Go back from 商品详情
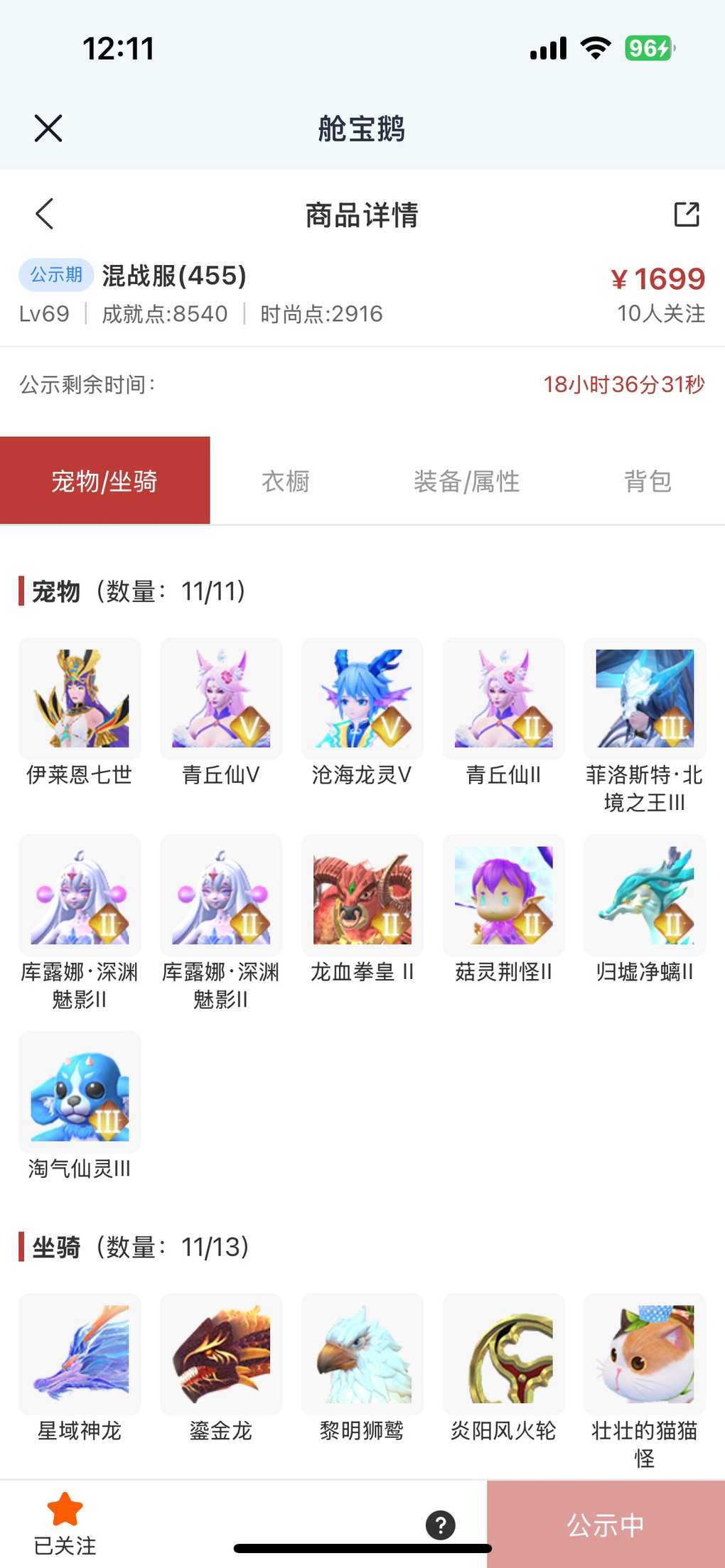This screenshot has height=1568, width=725. [44, 214]
